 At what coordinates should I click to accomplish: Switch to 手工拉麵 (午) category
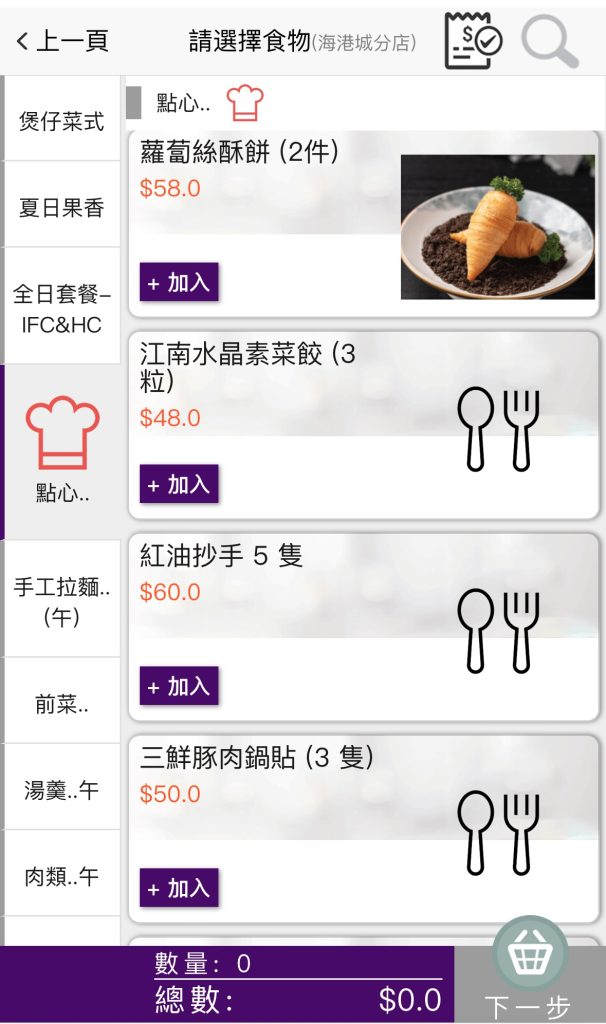(62, 601)
